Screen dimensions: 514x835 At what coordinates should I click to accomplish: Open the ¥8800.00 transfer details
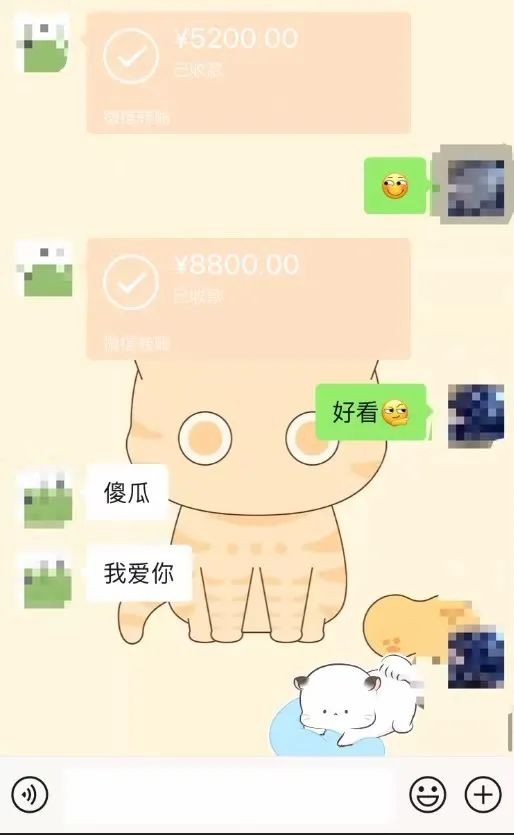[x=249, y=299]
